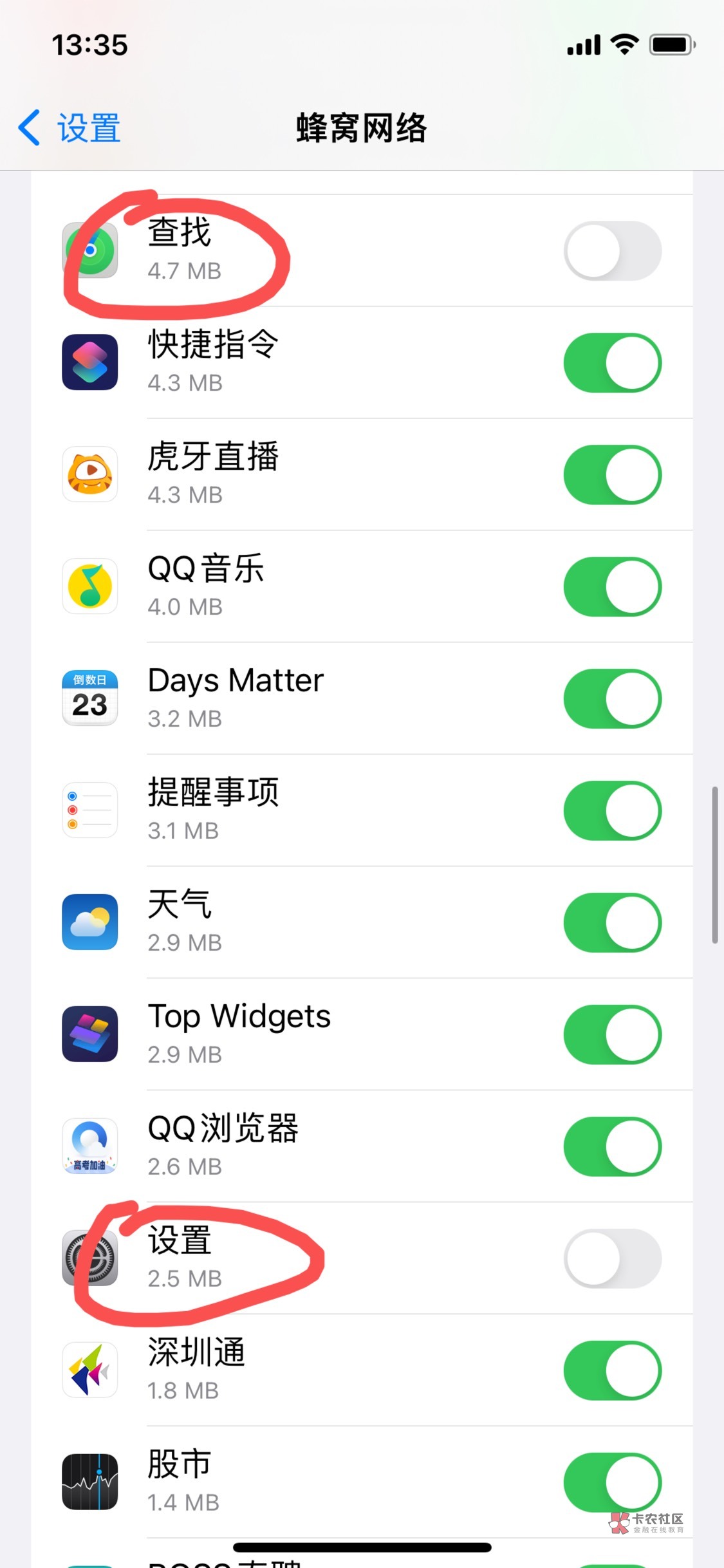Switch off Days Matter cellular data

click(613, 699)
